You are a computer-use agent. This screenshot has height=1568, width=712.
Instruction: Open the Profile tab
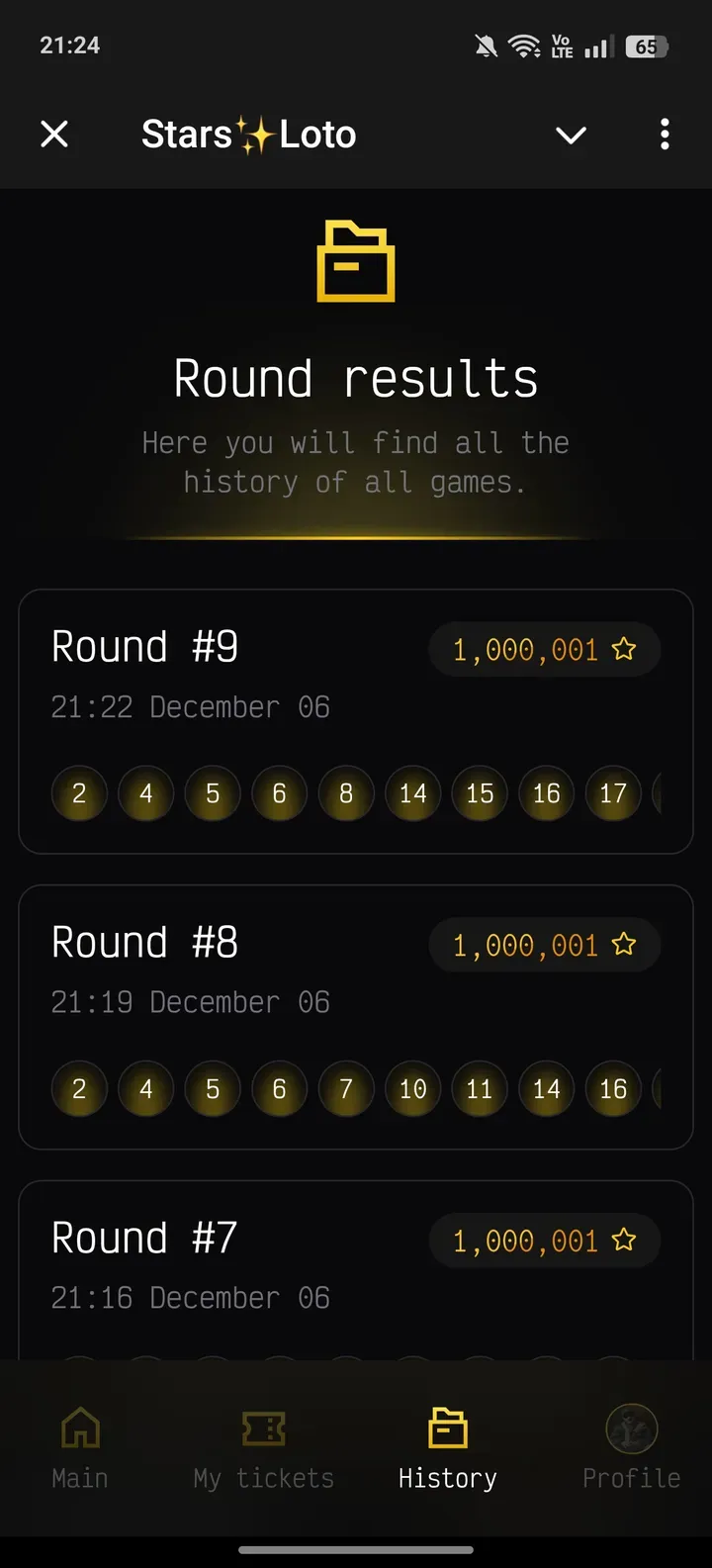point(631,1448)
